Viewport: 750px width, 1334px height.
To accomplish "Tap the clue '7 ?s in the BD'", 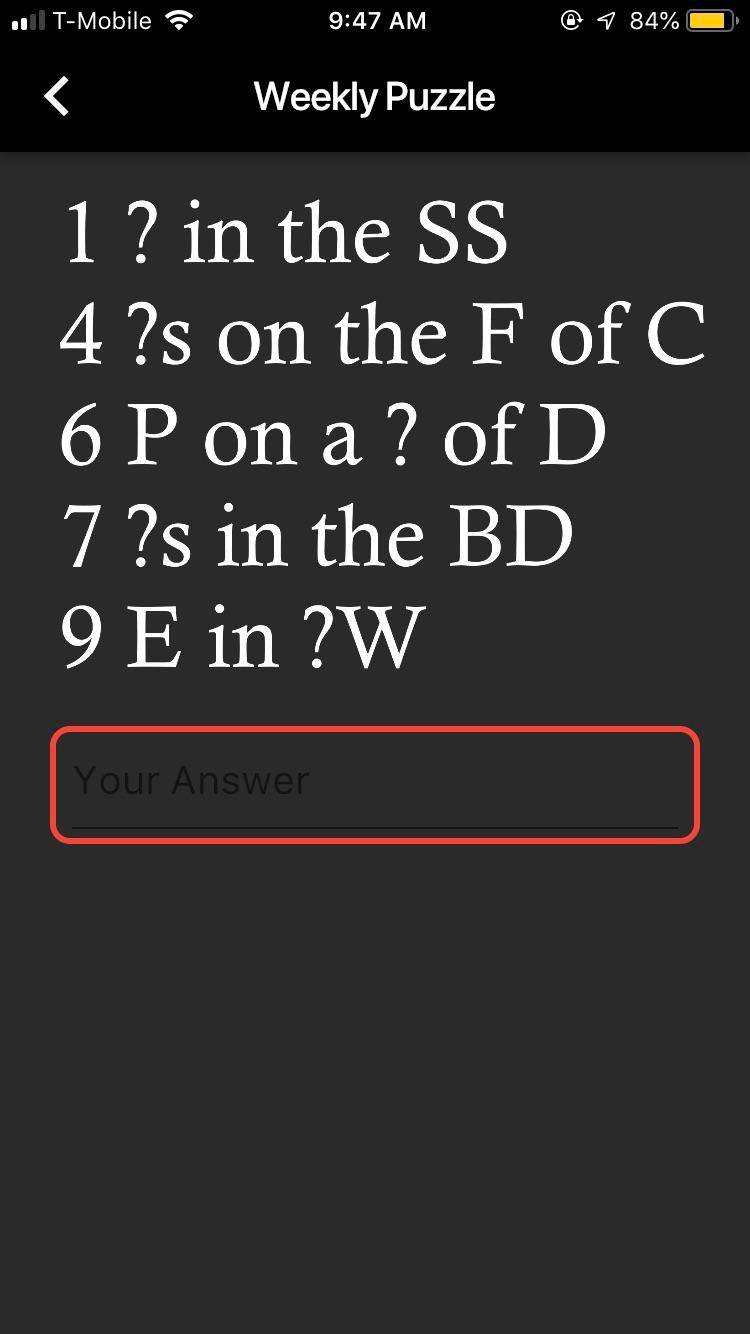I will [315, 534].
